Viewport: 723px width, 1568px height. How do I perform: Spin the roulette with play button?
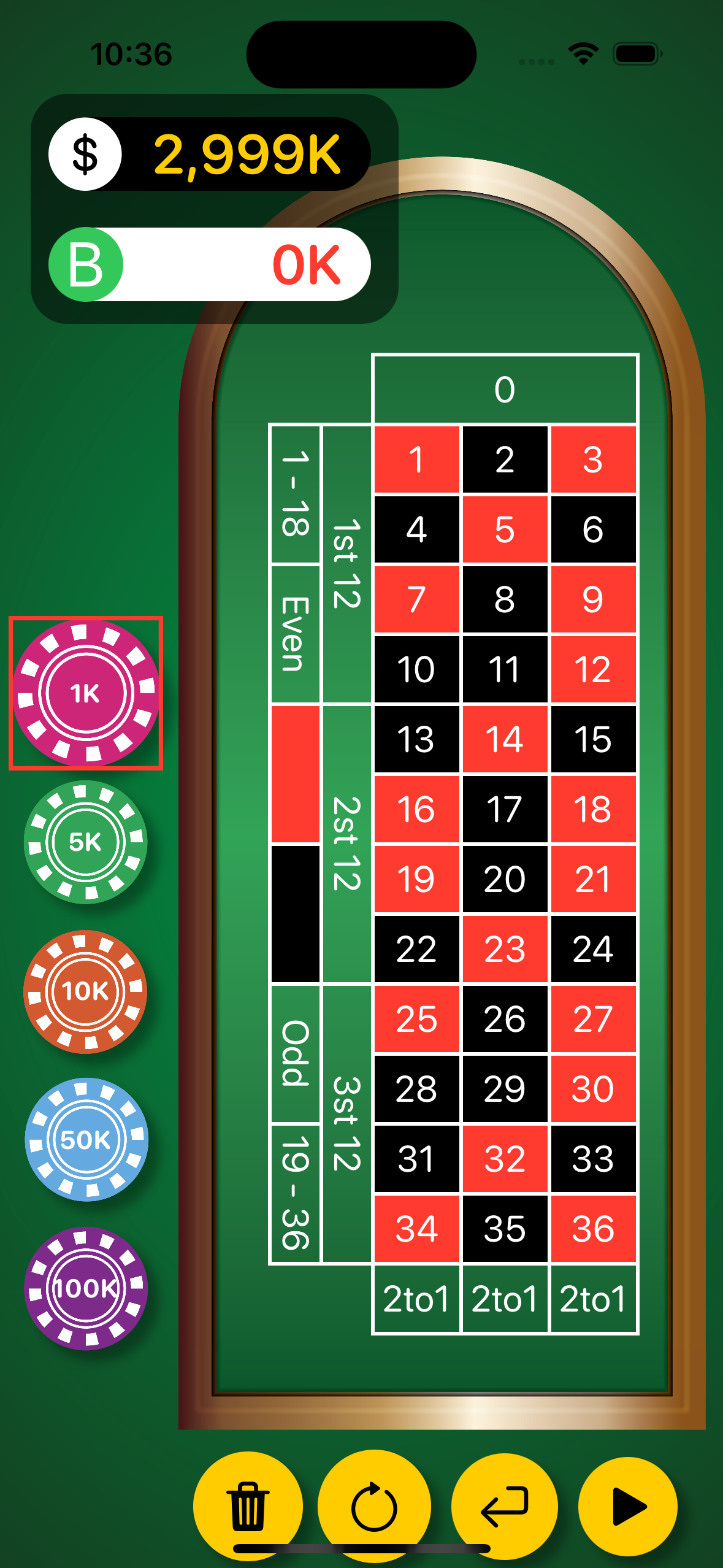coord(628,1506)
